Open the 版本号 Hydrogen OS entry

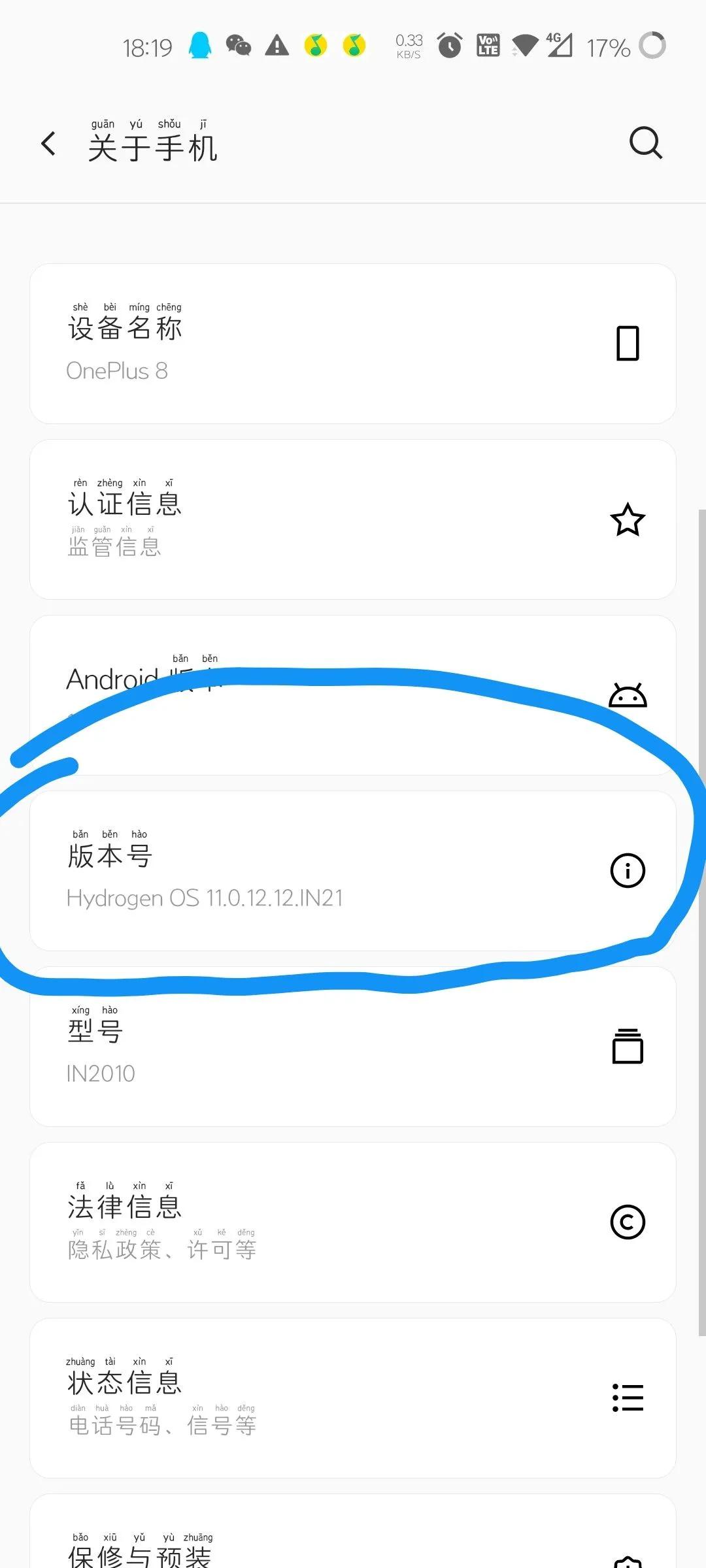261,870
